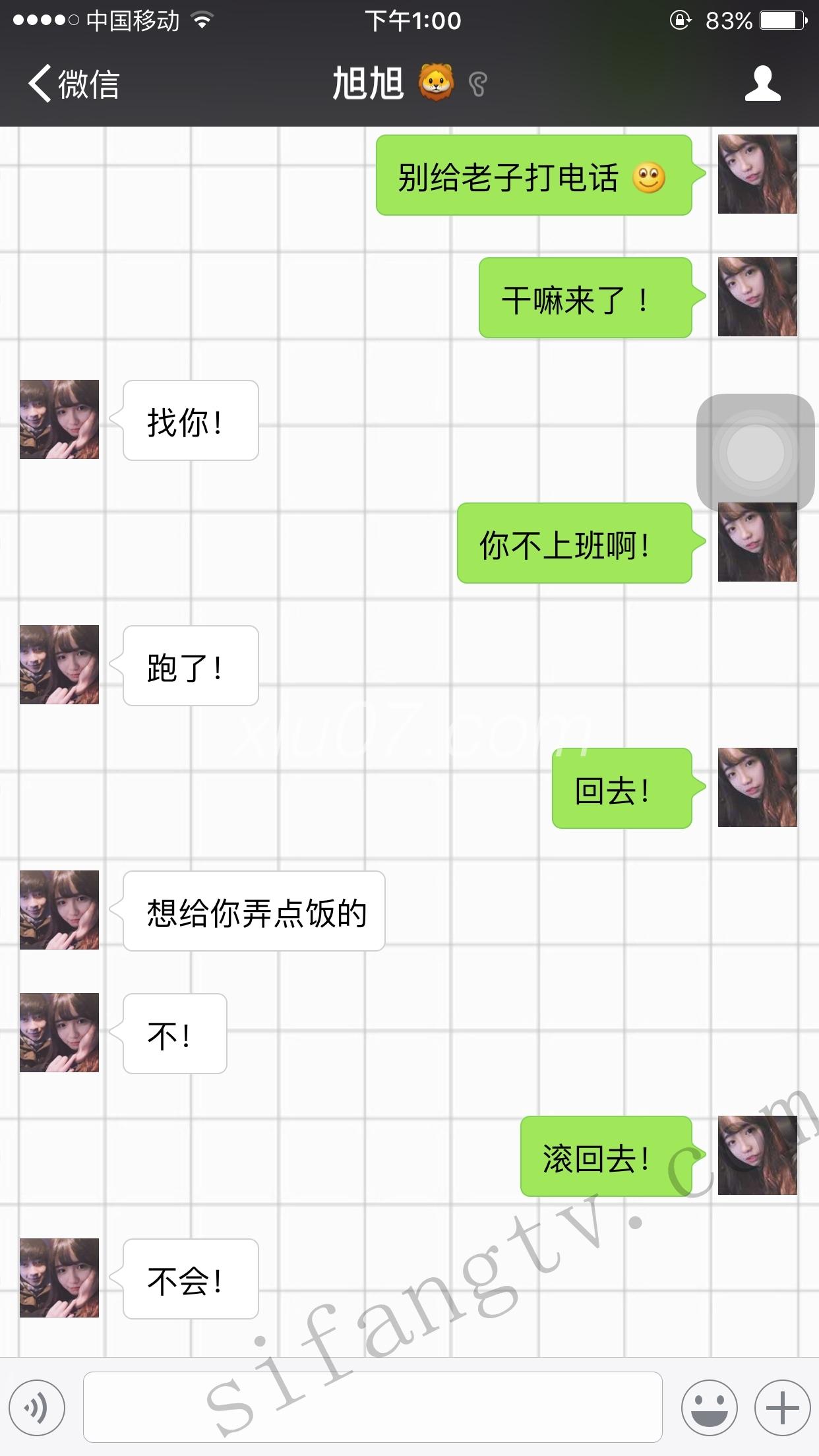This screenshot has height=1456, width=819.
Task: Open the plus attachments menu
Action: [782, 1408]
